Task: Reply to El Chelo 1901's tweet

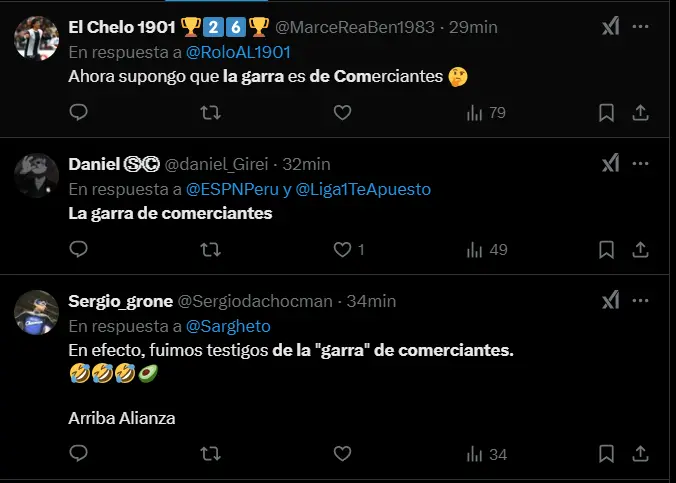Action: 79,113
